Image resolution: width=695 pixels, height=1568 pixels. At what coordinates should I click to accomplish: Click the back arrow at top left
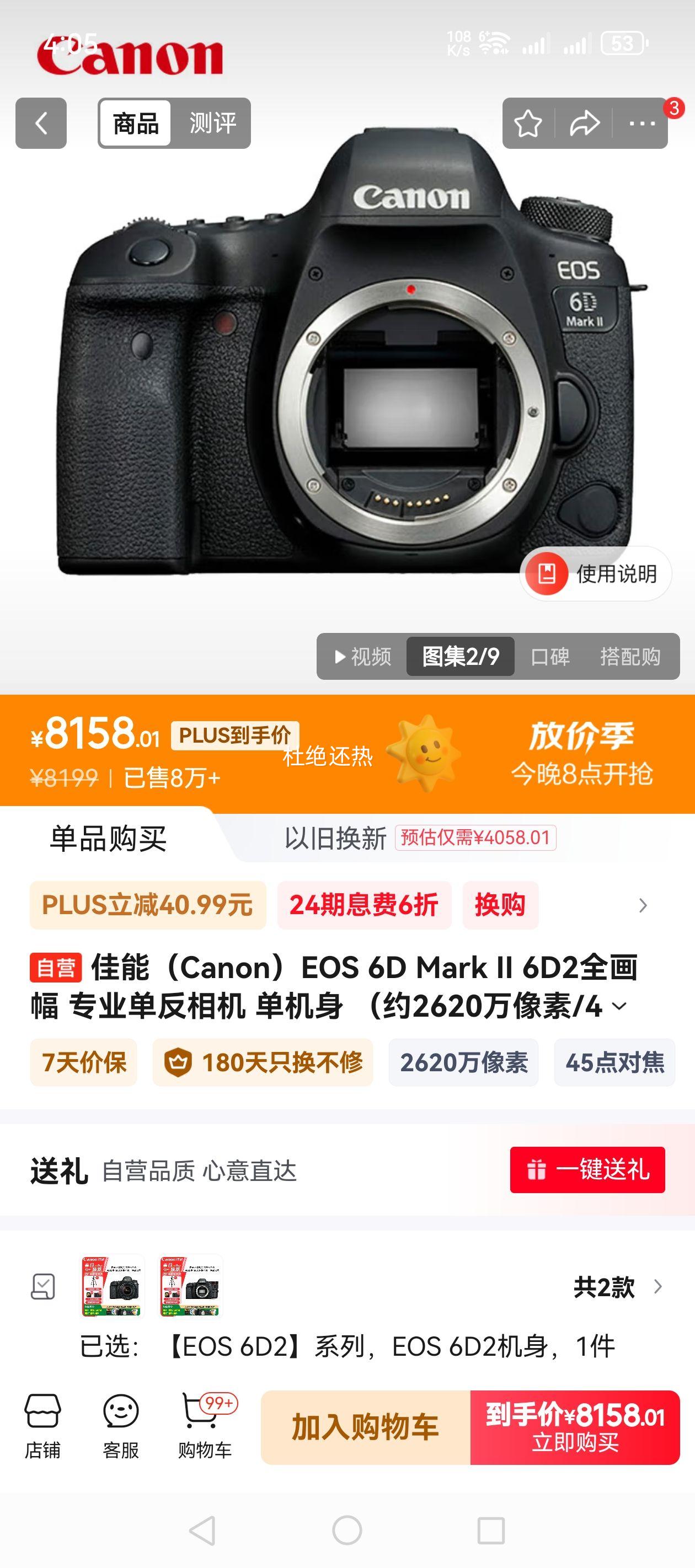pyautogui.click(x=42, y=123)
